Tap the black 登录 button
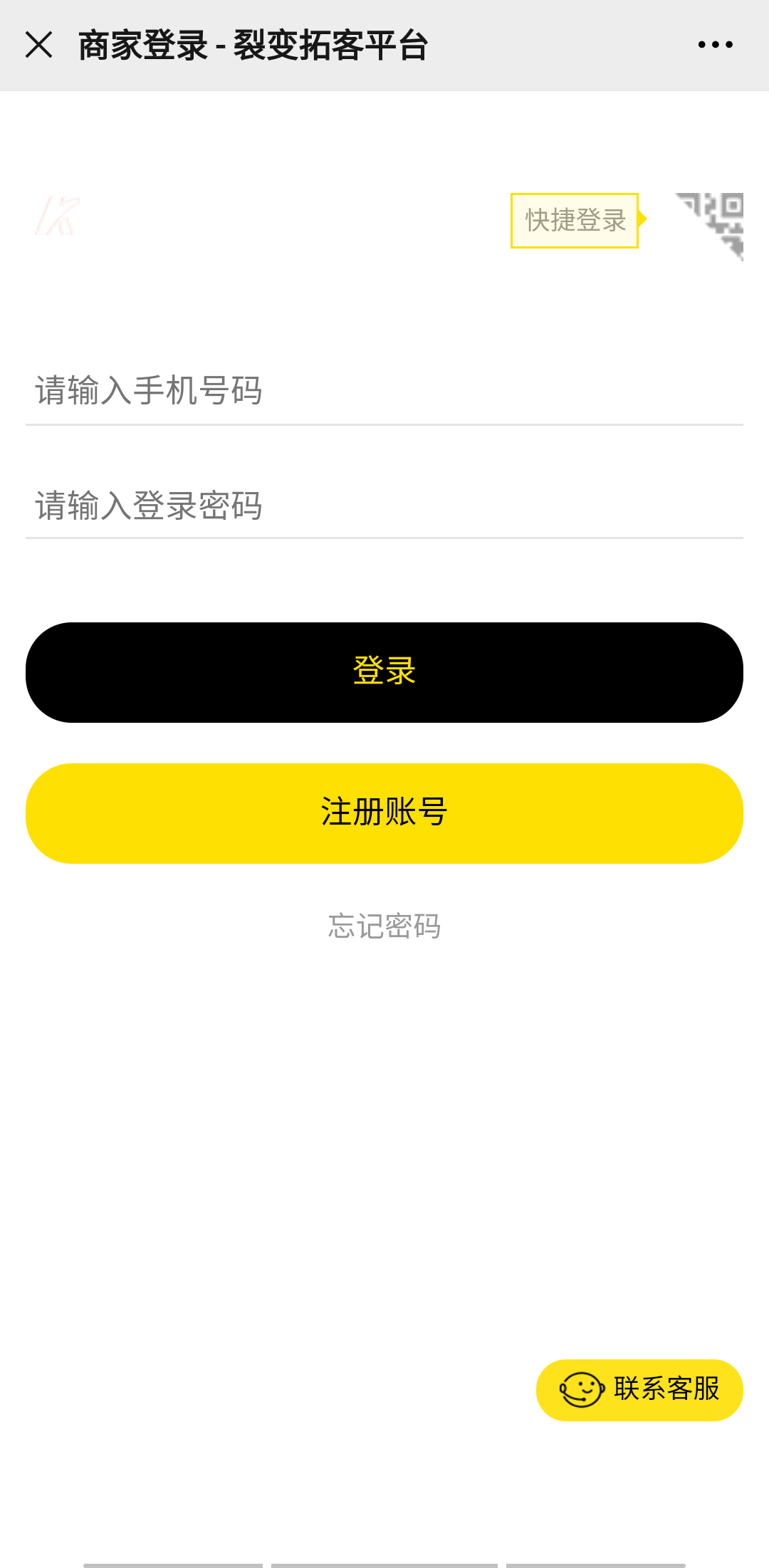Screen dimensions: 769x1568 pyautogui.click(x=384, y=672)
